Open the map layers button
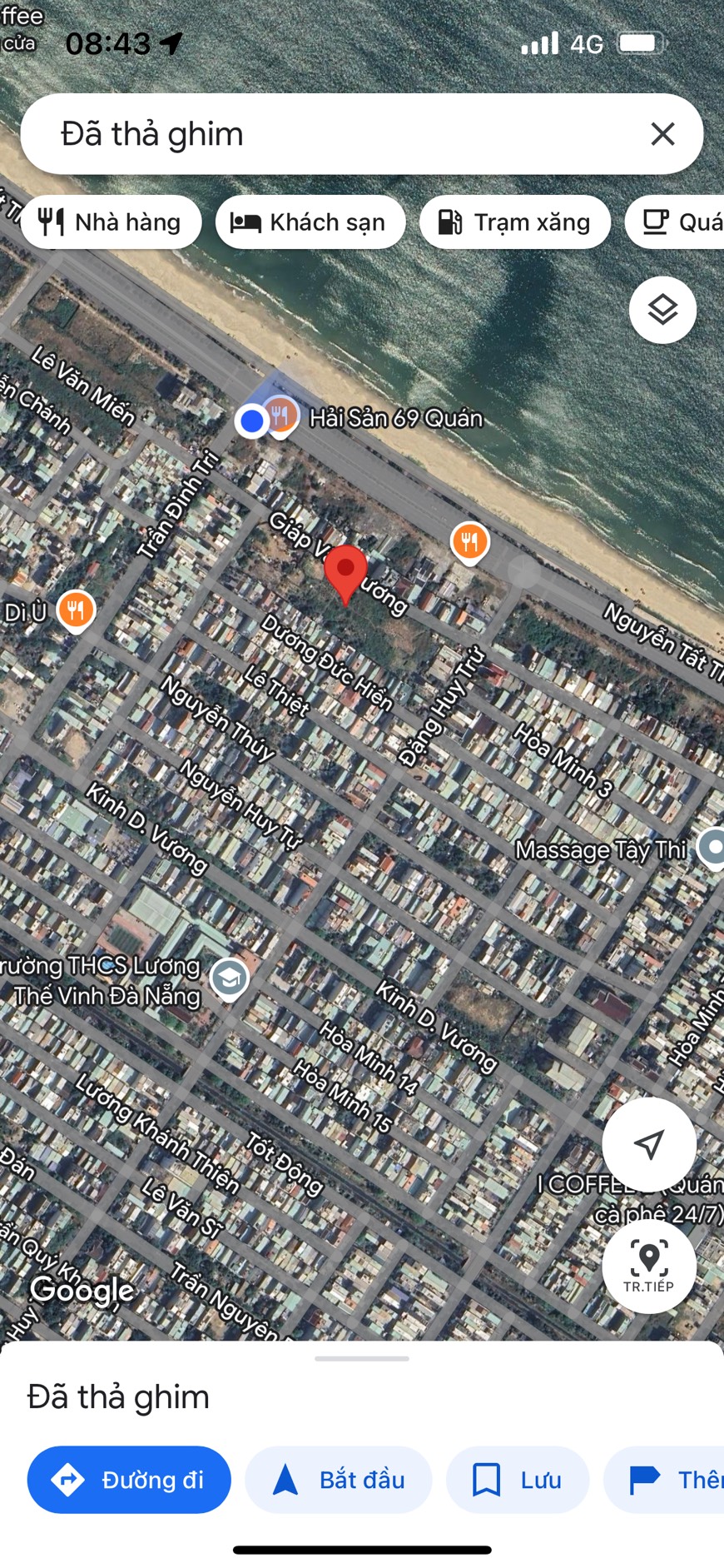The width and height of the screenshot is (724, 1568). [x=662, y=310]
